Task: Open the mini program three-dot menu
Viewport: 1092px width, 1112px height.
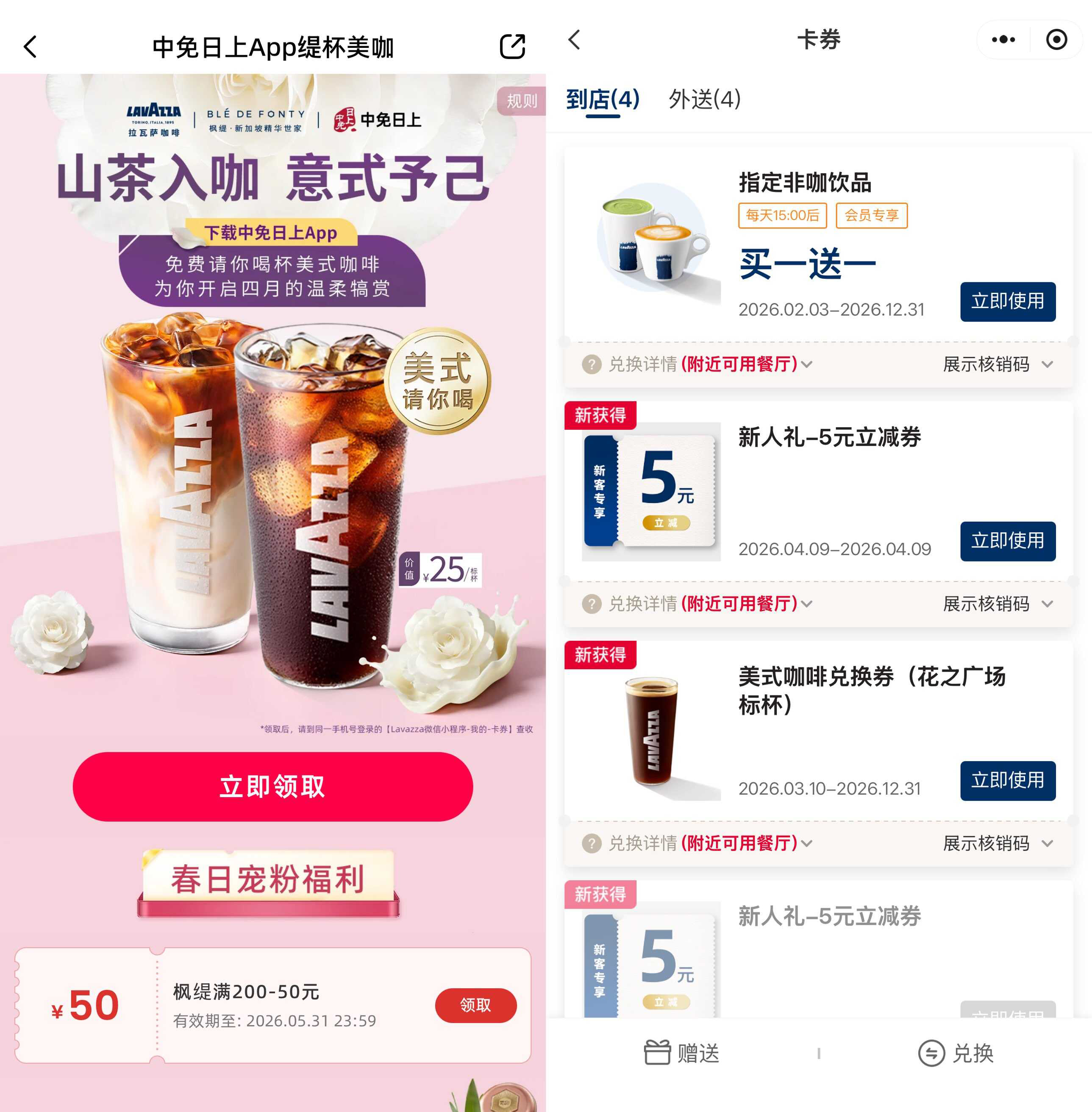Action: click(1003, 39)
